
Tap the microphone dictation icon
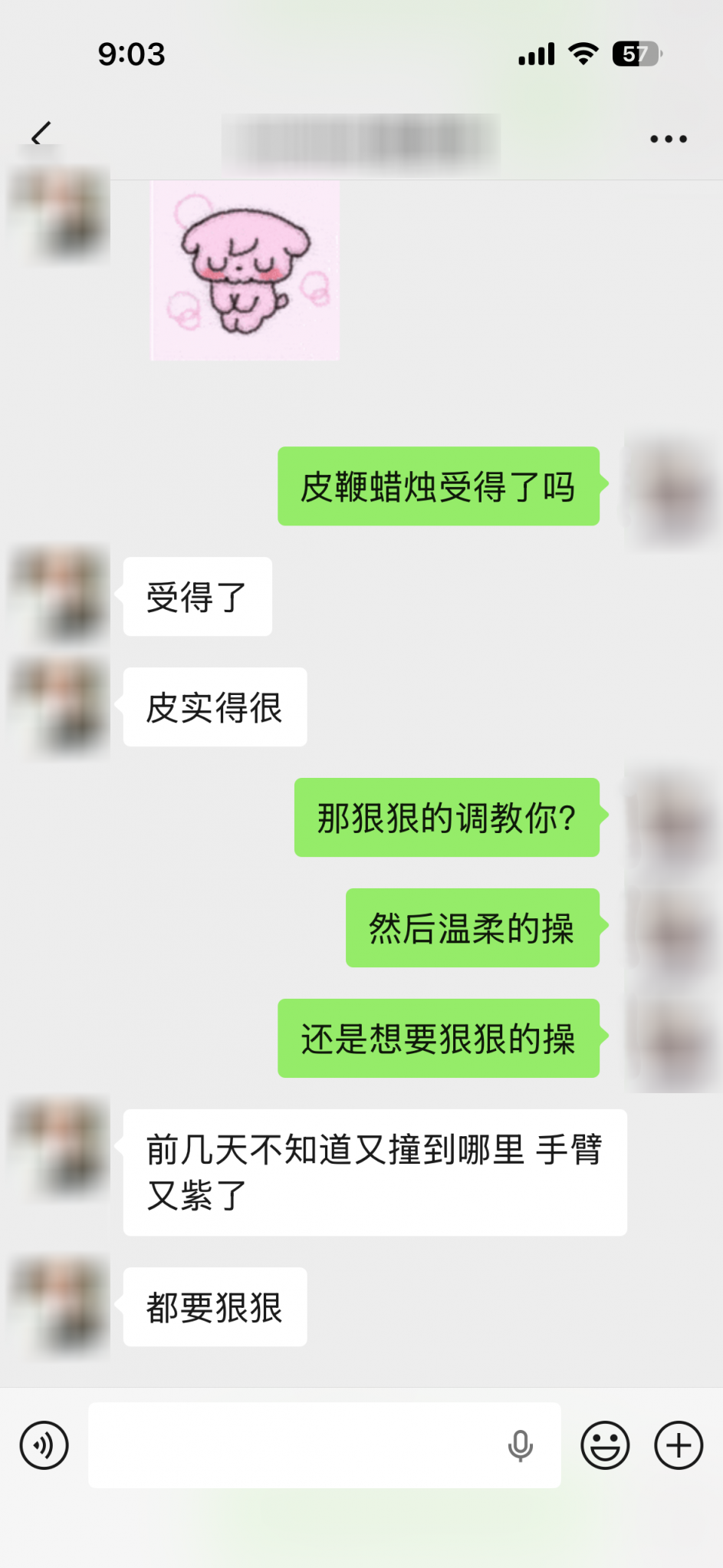(520, 1445)
